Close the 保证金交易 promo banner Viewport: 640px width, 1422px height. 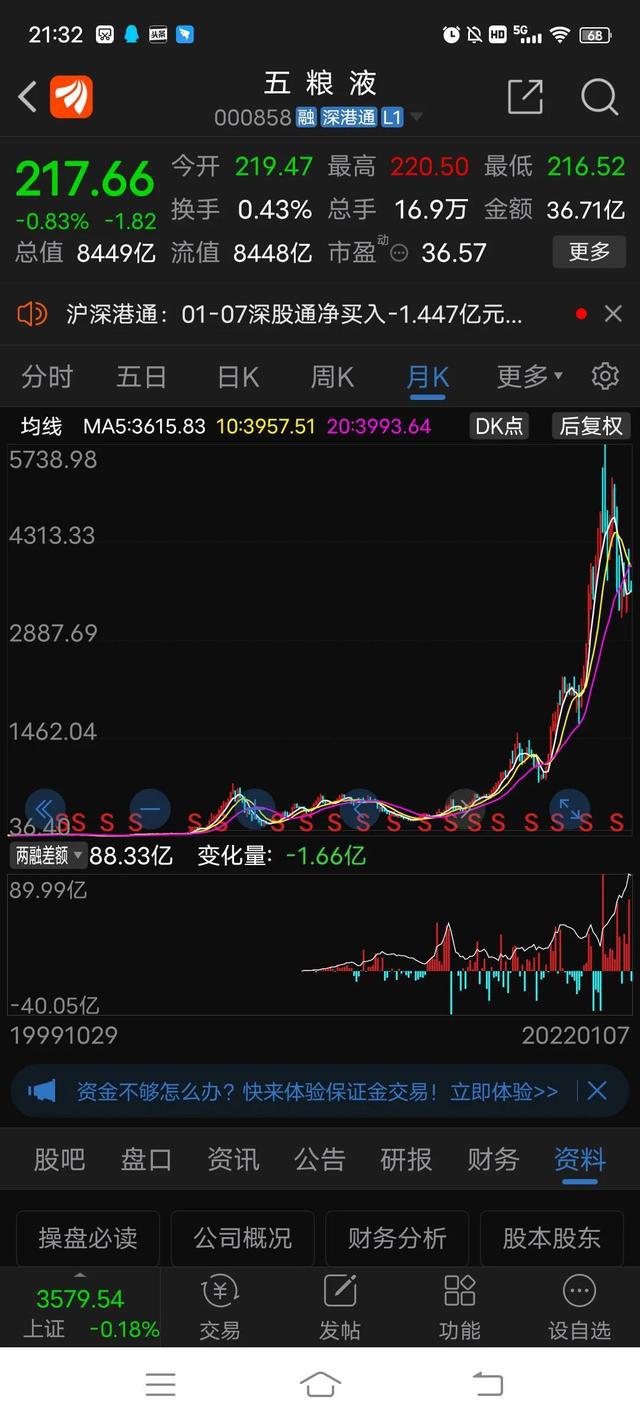click(x=597, y=1091)
